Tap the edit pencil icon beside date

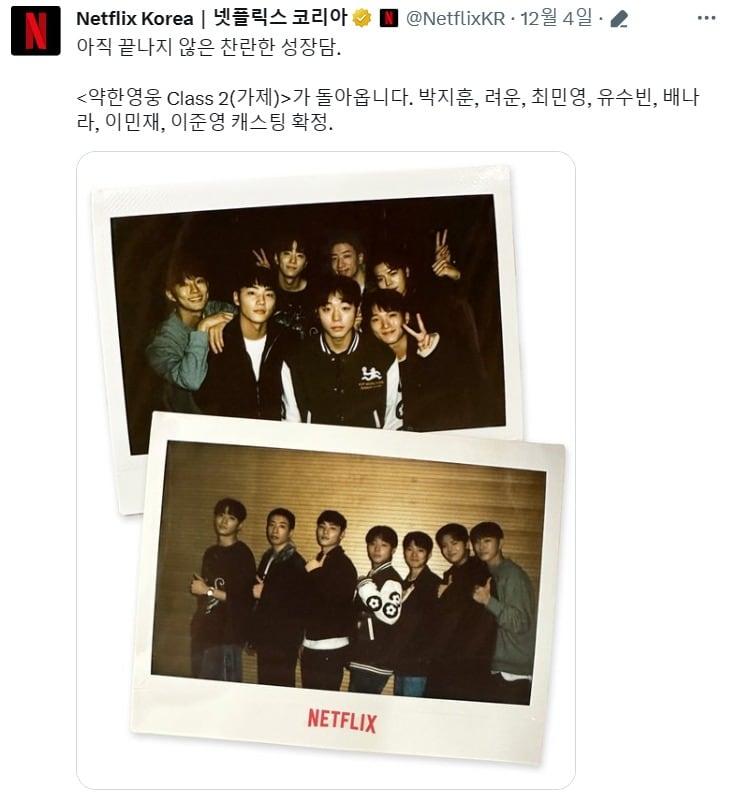[619, 18]
